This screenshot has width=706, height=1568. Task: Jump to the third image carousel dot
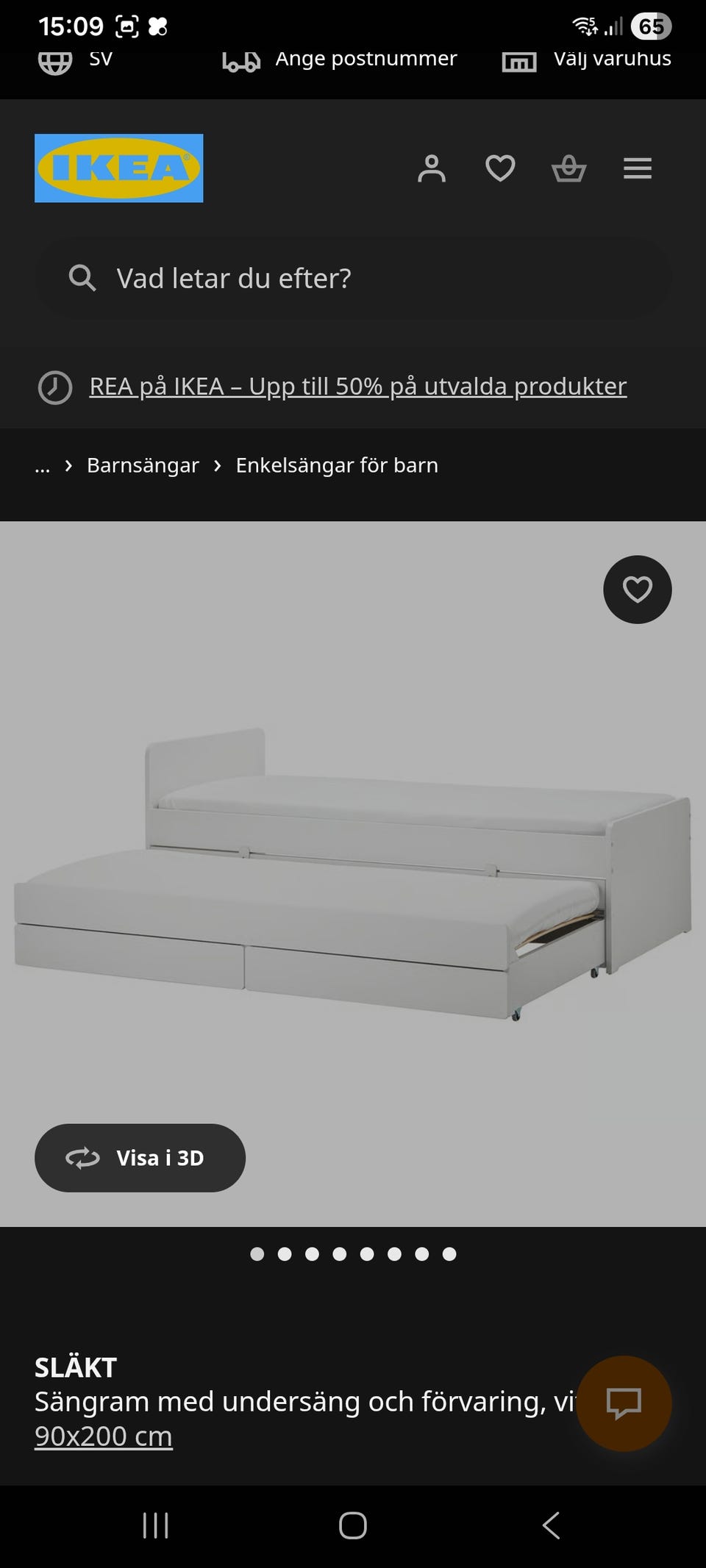point(313,1255)
